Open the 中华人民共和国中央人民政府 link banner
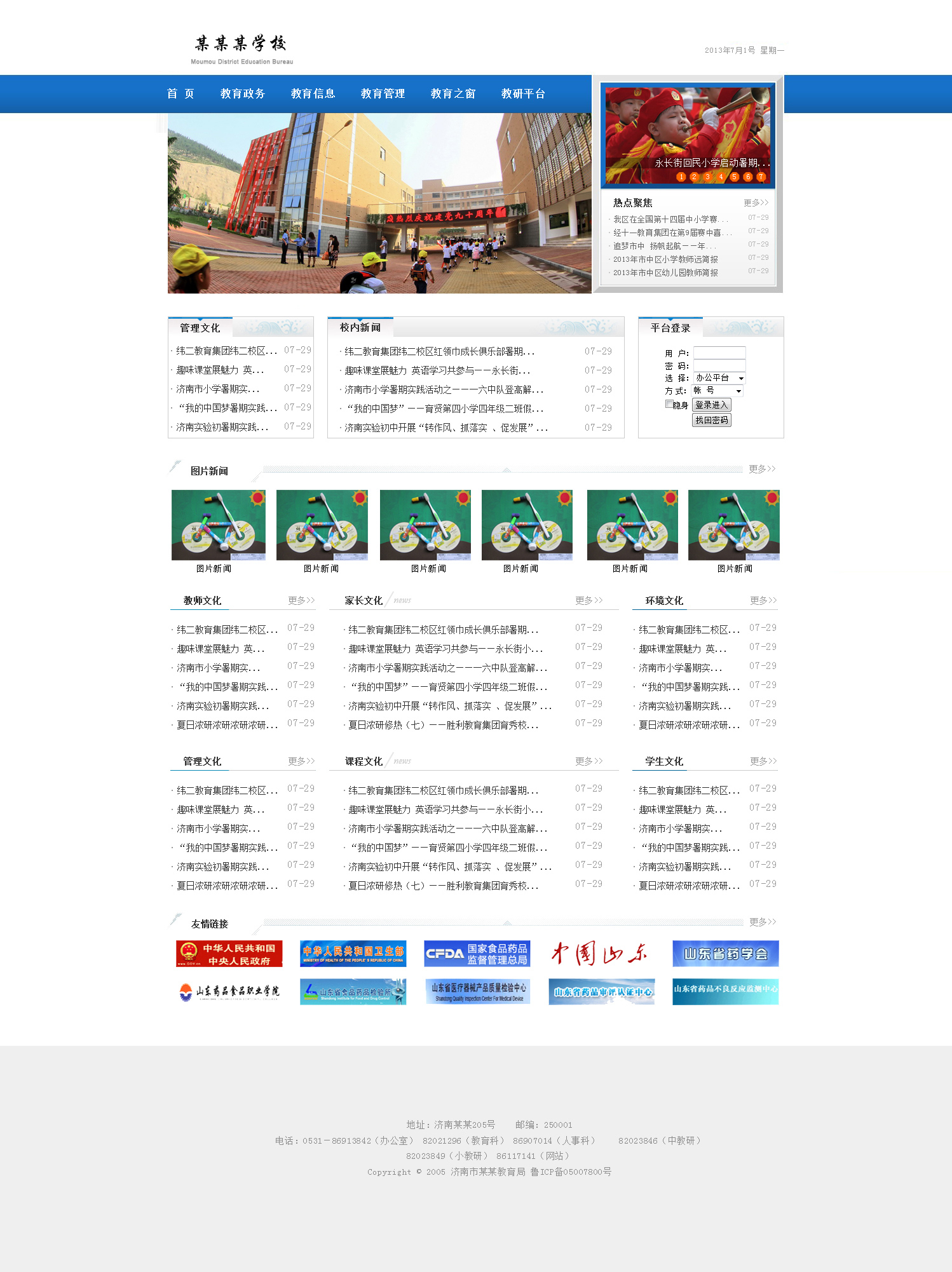Screen dimensions: 952x1272 pyautogui.click(x=229, y=954)
